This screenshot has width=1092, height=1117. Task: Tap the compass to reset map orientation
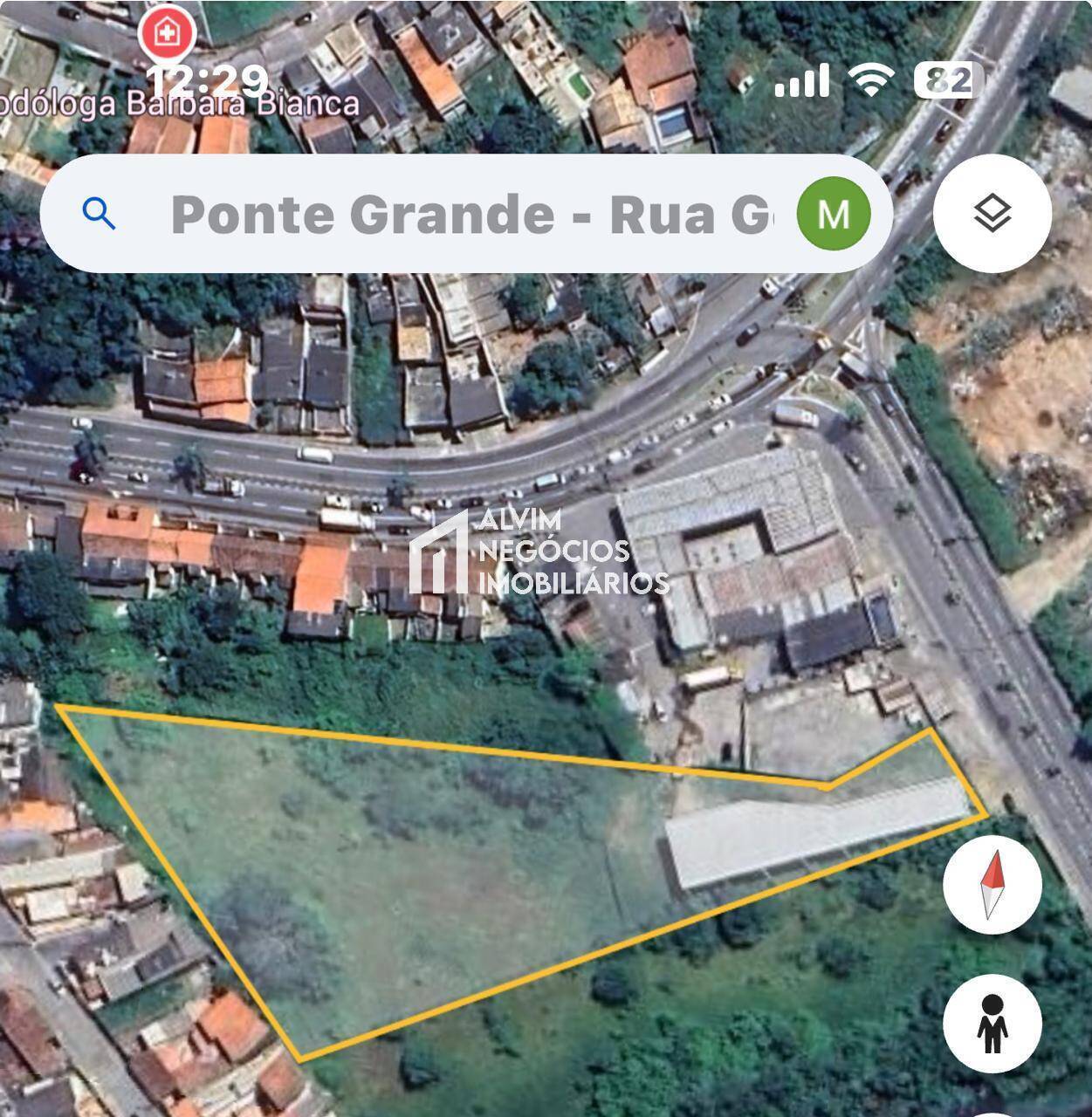(991, 884)
